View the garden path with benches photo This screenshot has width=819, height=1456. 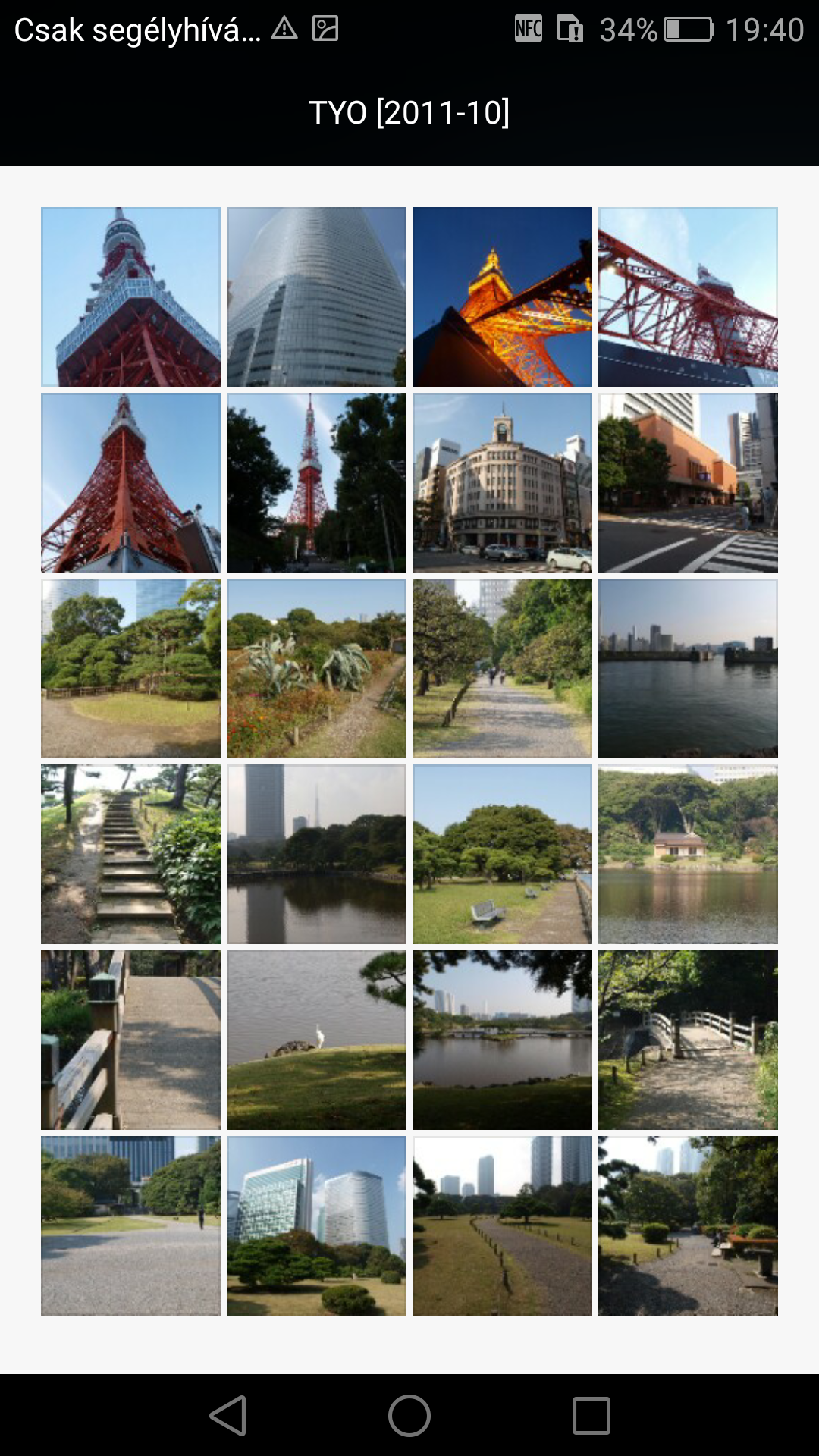688,1225
